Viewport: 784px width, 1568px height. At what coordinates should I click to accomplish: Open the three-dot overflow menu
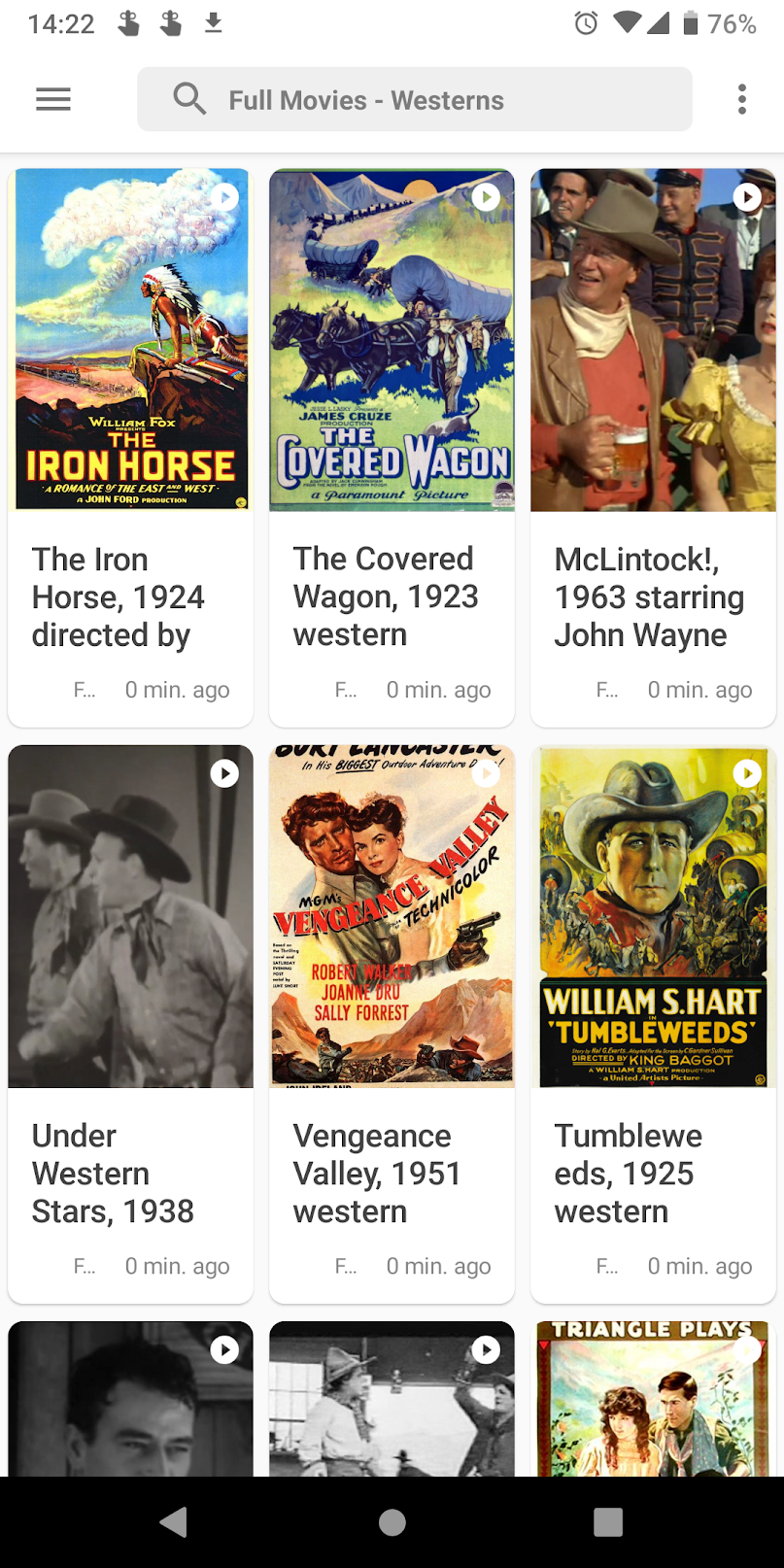click(741, 98)
